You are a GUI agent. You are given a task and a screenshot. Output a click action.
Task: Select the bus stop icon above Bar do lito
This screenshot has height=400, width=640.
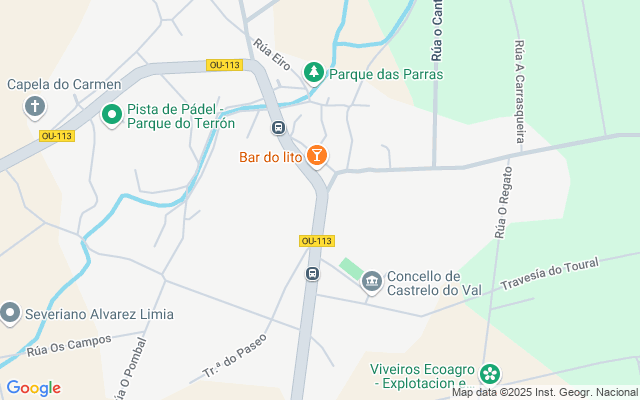pyautogui.click(x=278, y=128)
